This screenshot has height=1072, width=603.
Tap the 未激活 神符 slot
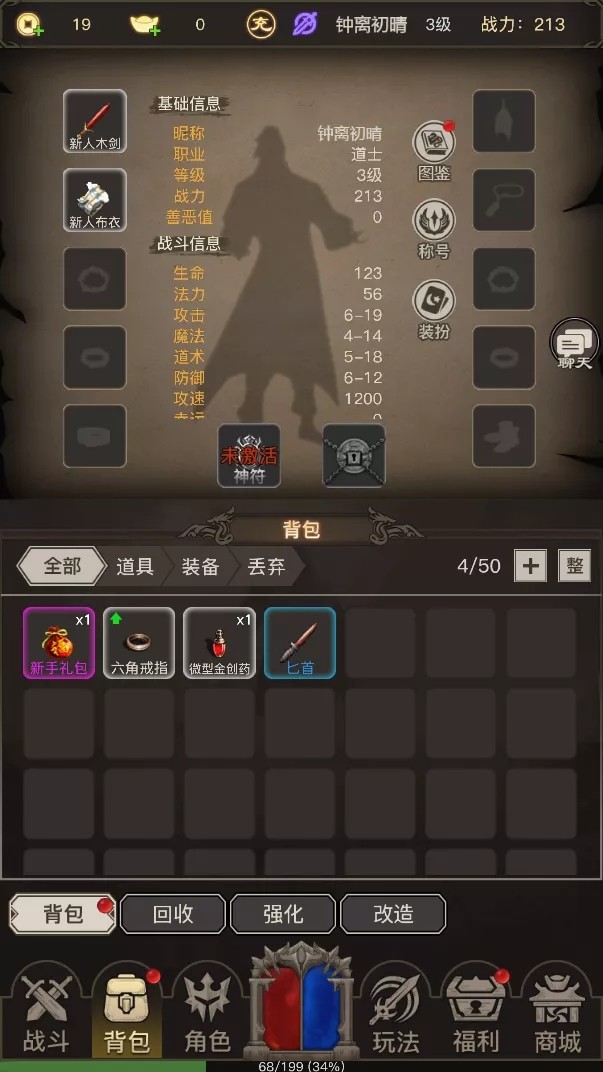pyautogui.click(x=249, y=456)
